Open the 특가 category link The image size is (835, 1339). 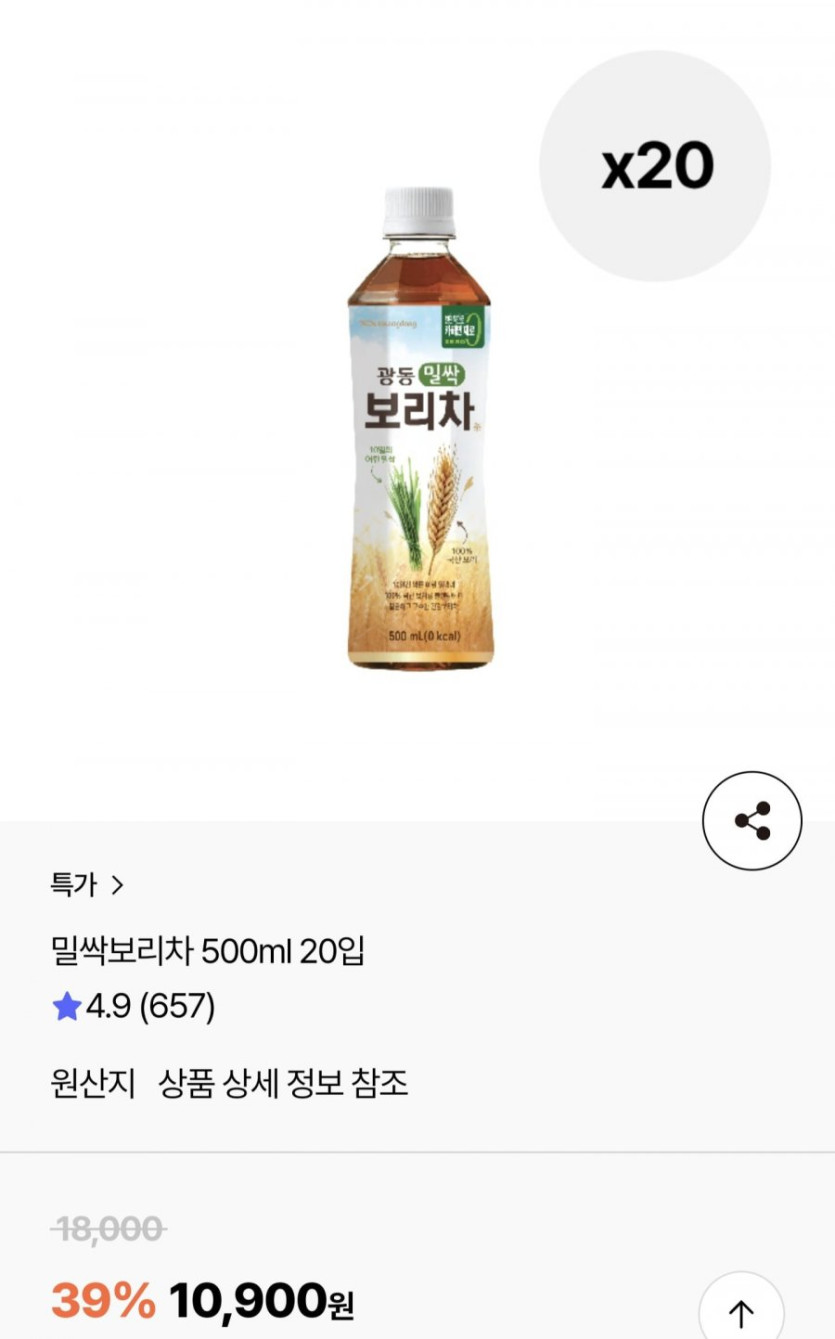(87, 885)
